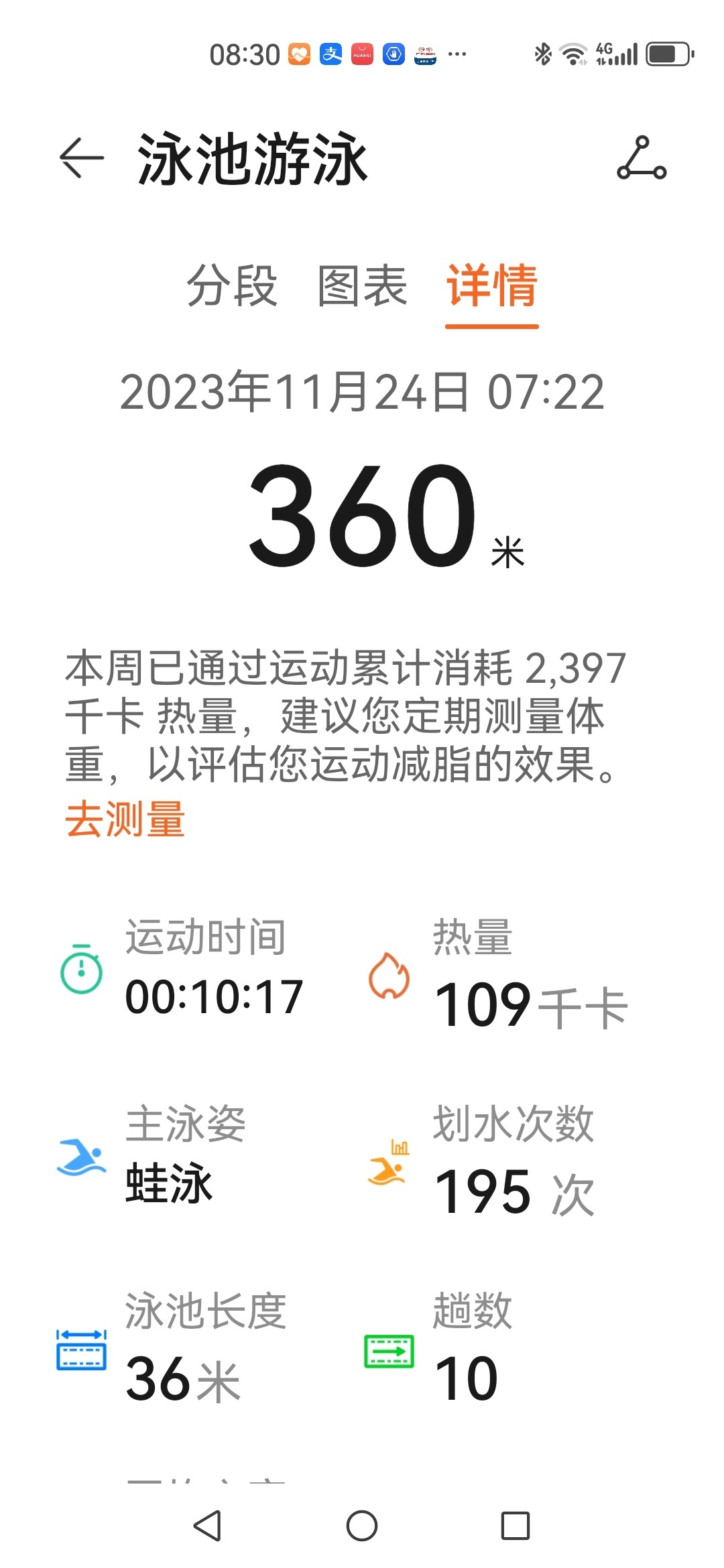The image size is (724, 1568).
Task: Switch to the 分段 tab
Action: coord(232,285)
